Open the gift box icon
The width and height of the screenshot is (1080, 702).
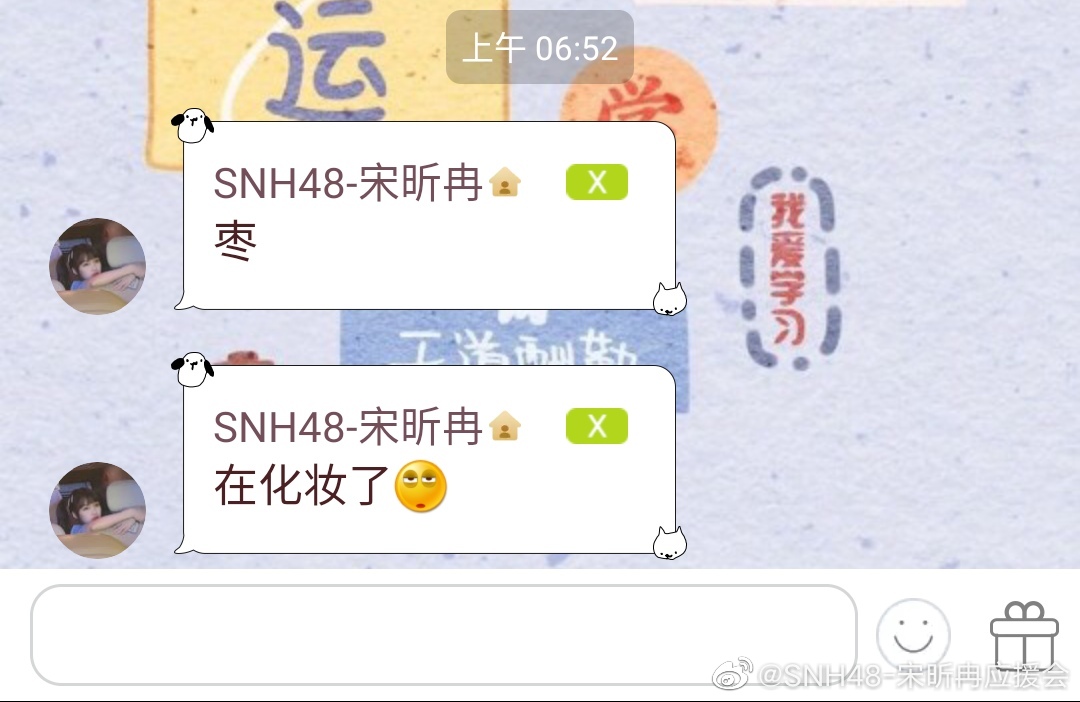pos(1023,634)
